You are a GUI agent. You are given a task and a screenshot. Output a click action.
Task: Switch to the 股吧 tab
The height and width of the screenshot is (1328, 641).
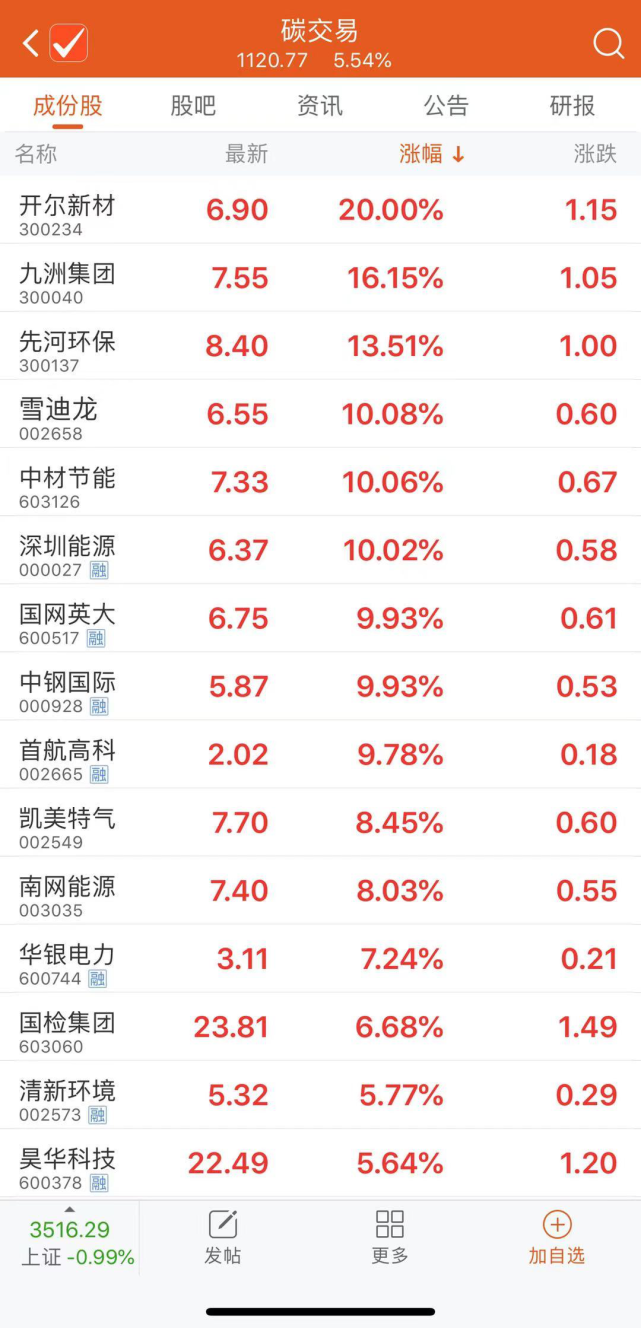(x=193, y=106)
